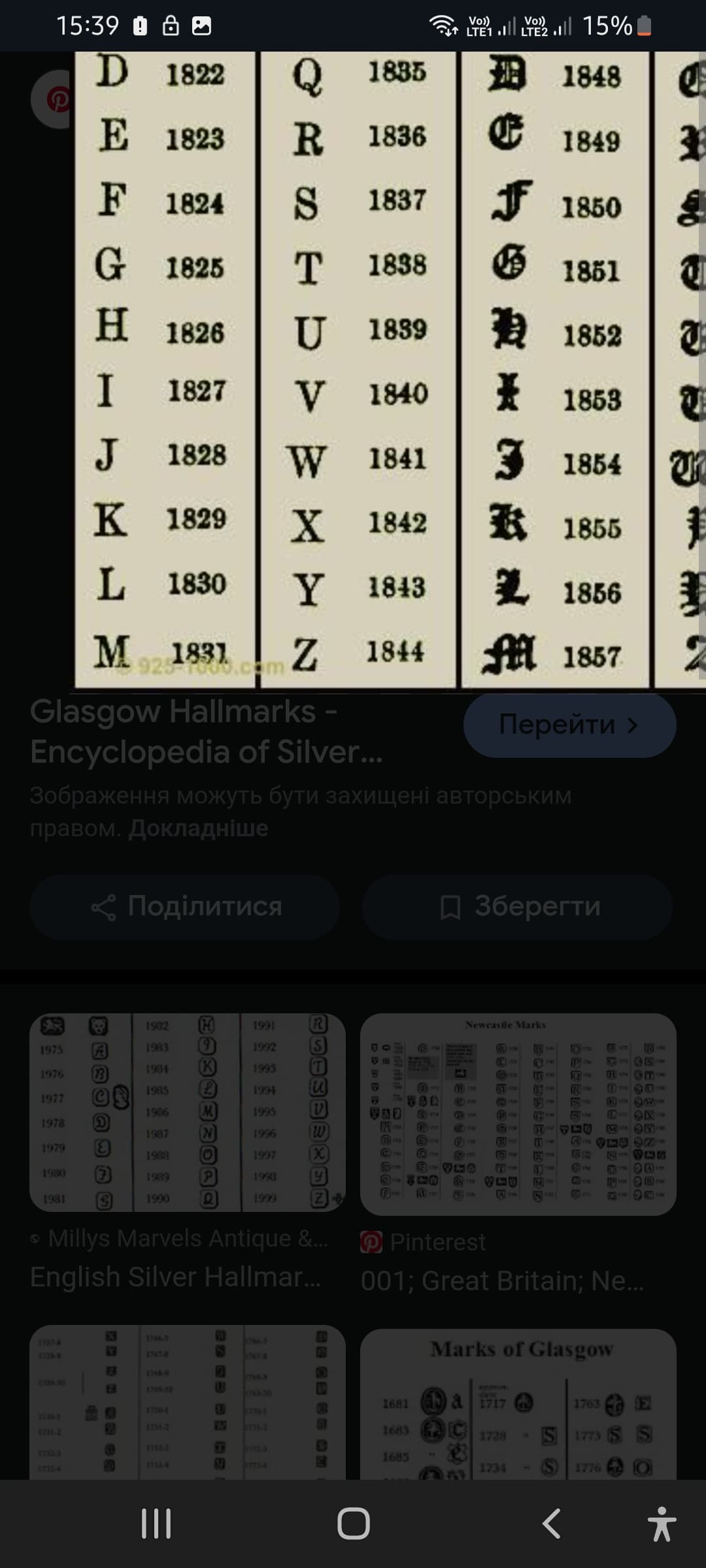706x1568 pixels.
Task: Open the Glasgow Hallmarks Encyclopedia of Silver title
Action: [x=206, y=731]
